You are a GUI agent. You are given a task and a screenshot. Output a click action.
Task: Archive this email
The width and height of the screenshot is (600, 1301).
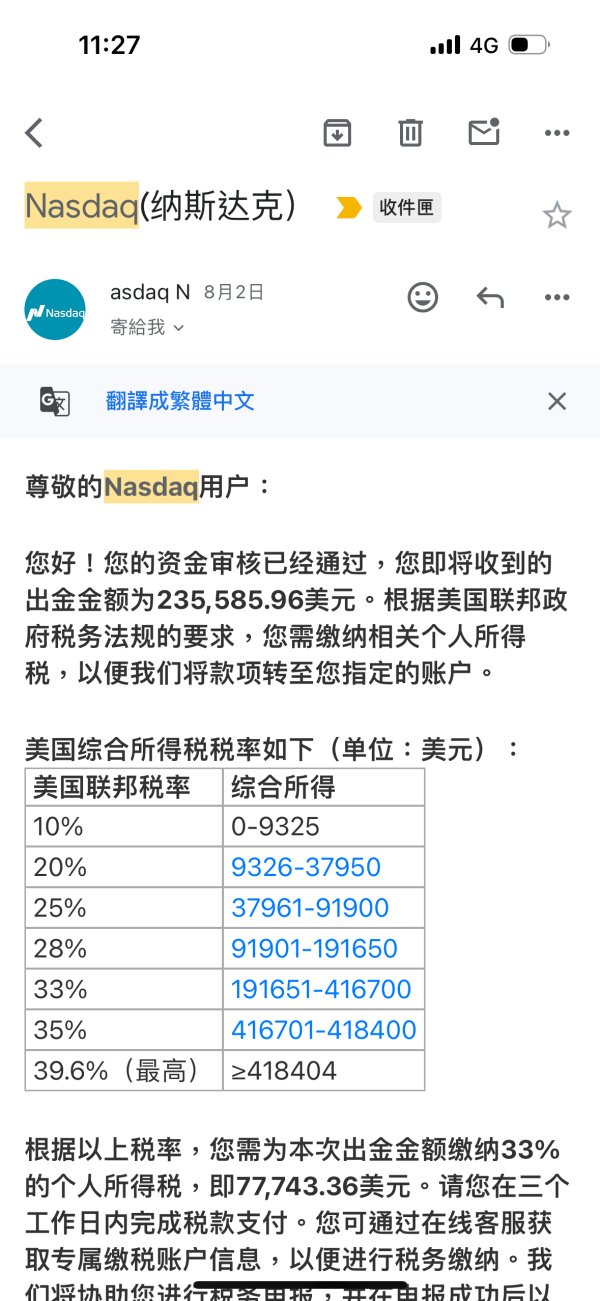tap(337, 132)
